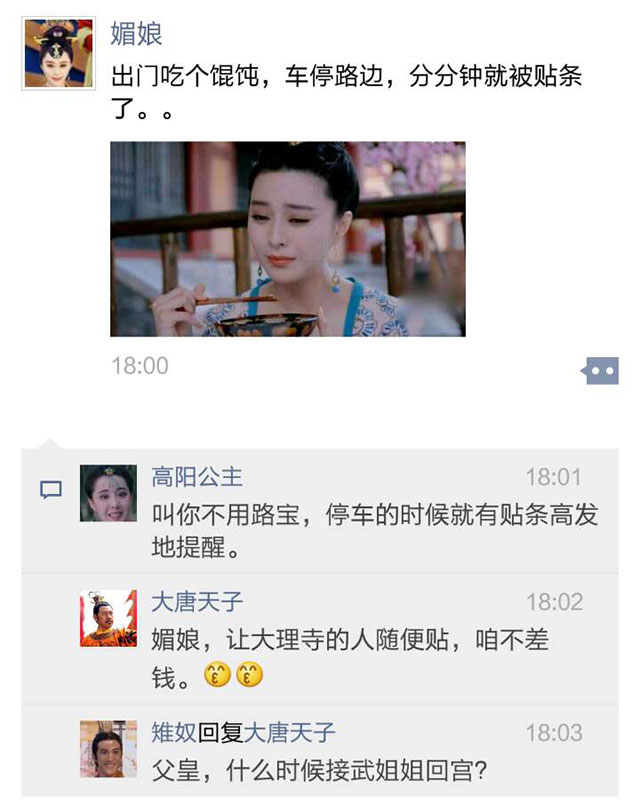Screen dimensions: 640x812
Task: Open 雉奴's profile name link
Action: pos(172,733)
